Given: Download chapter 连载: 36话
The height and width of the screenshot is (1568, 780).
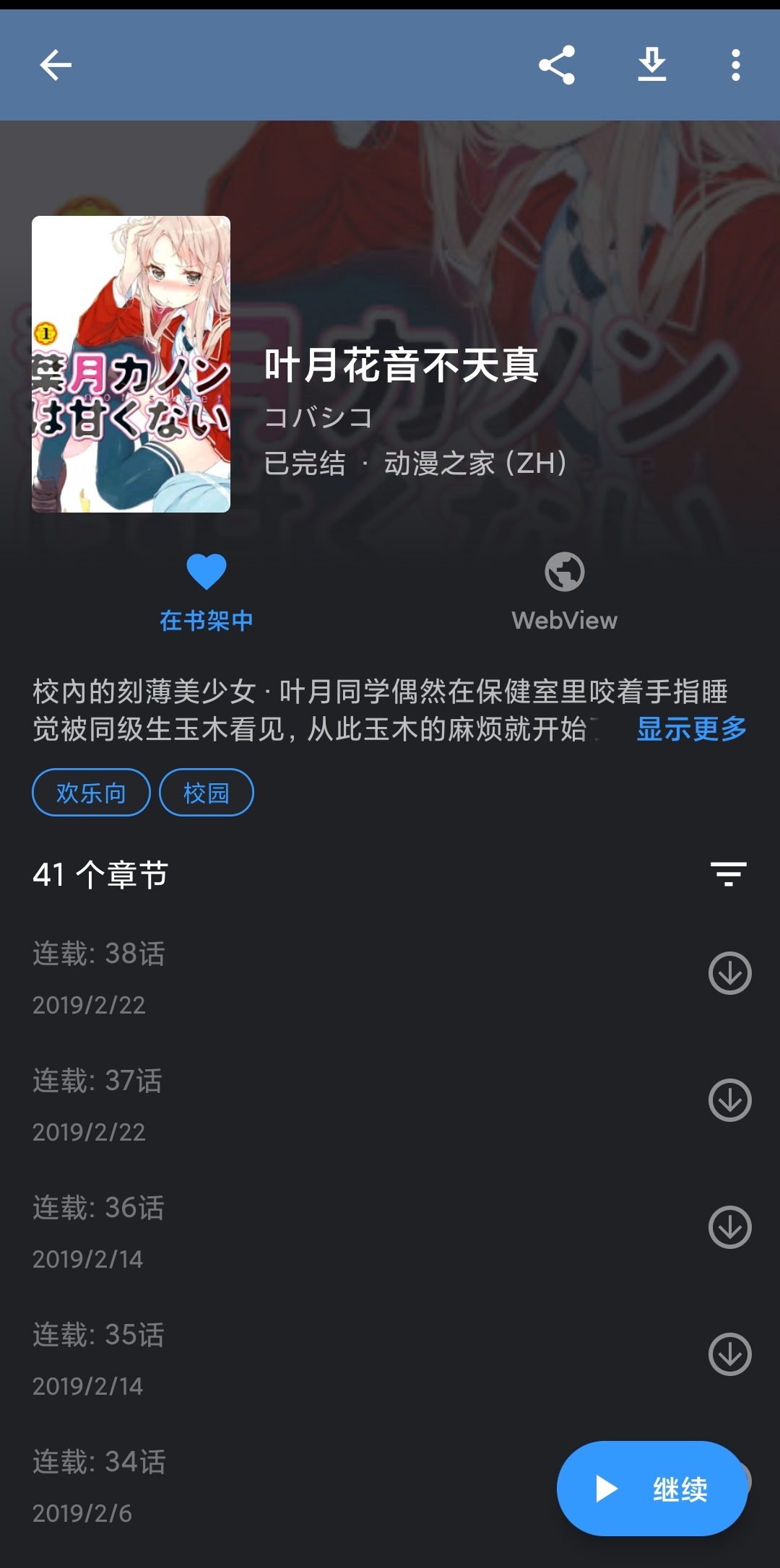Looking at the screenshot, I should (729, 1227).
